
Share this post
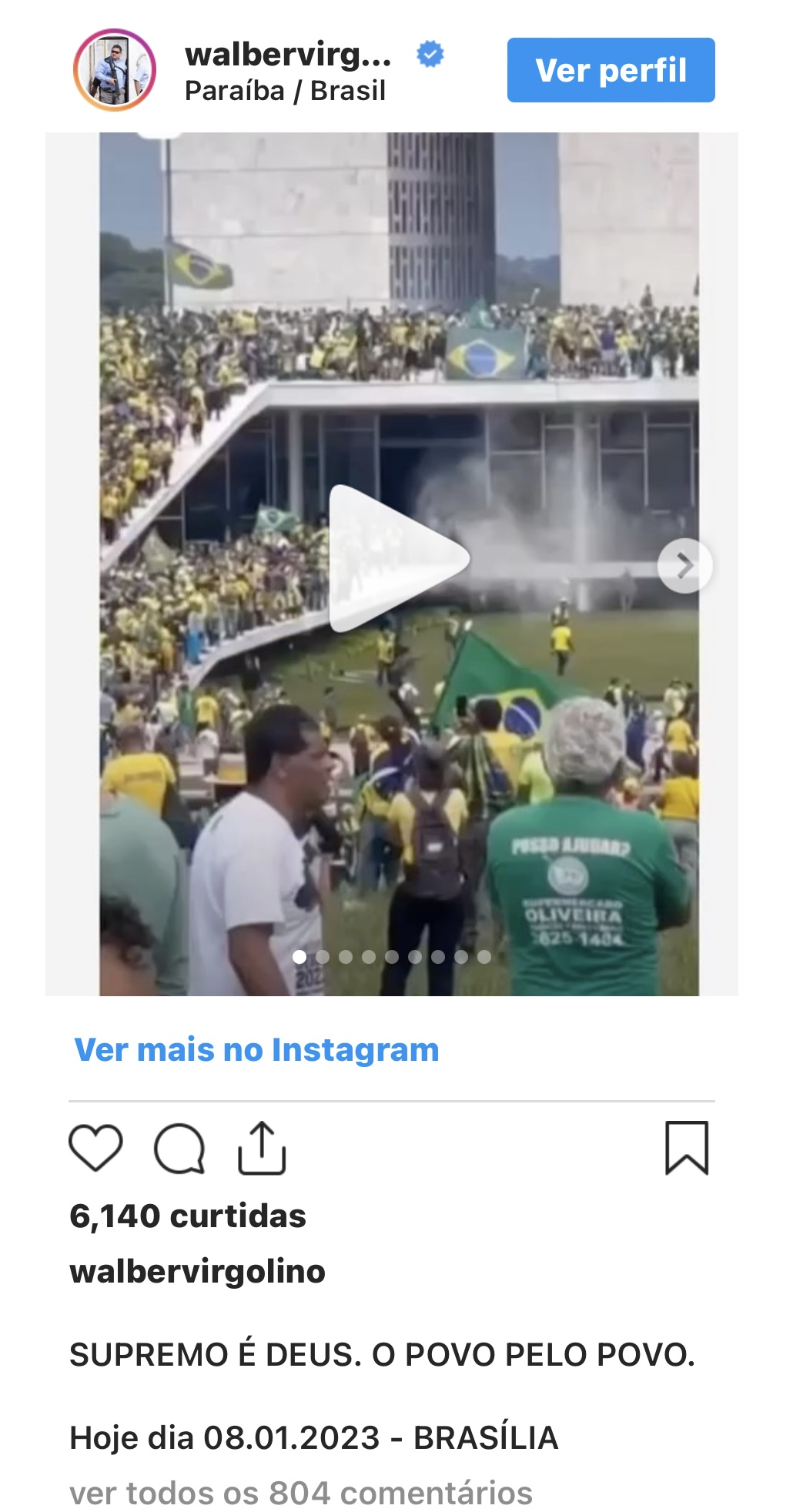click(x=262, y=1147)
